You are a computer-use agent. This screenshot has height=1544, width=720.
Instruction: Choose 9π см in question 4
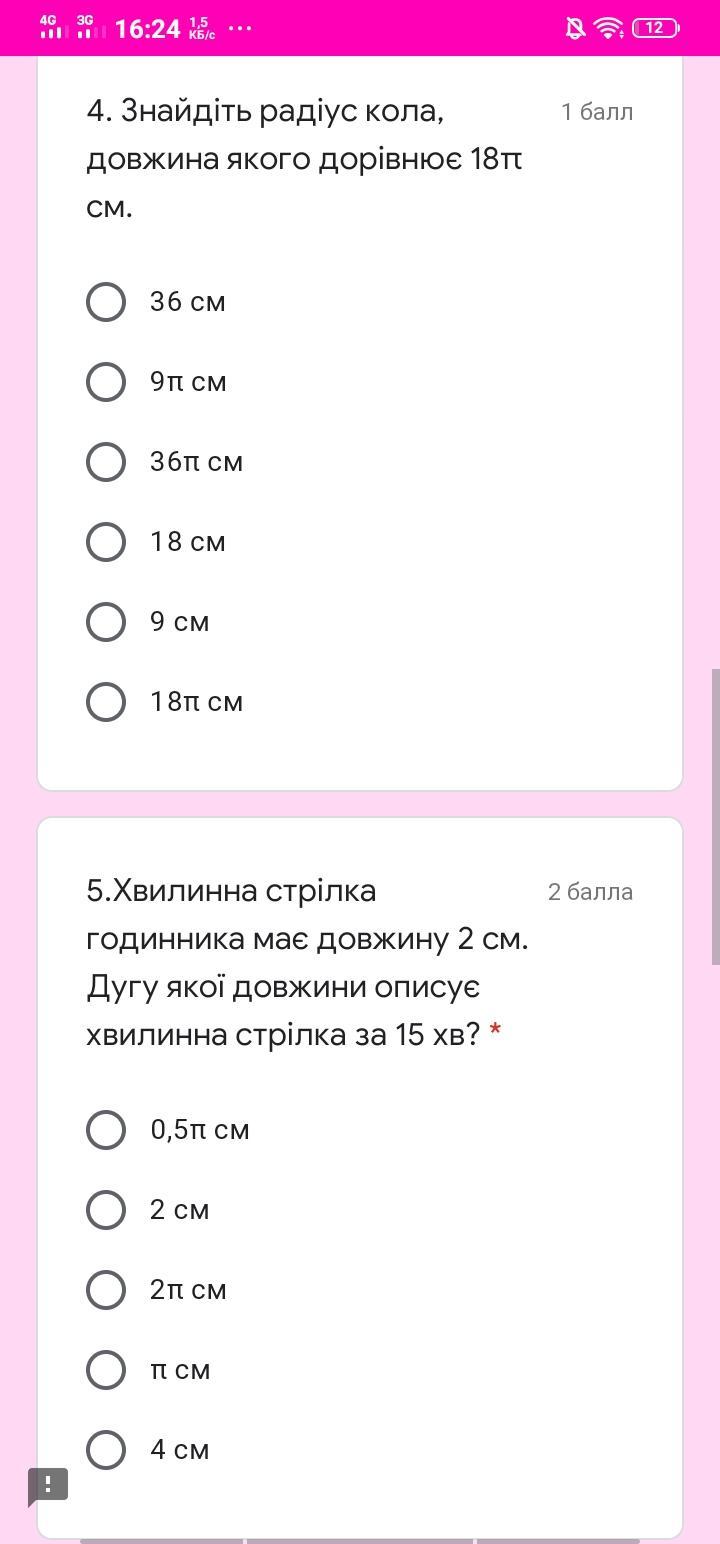point(106,382)
